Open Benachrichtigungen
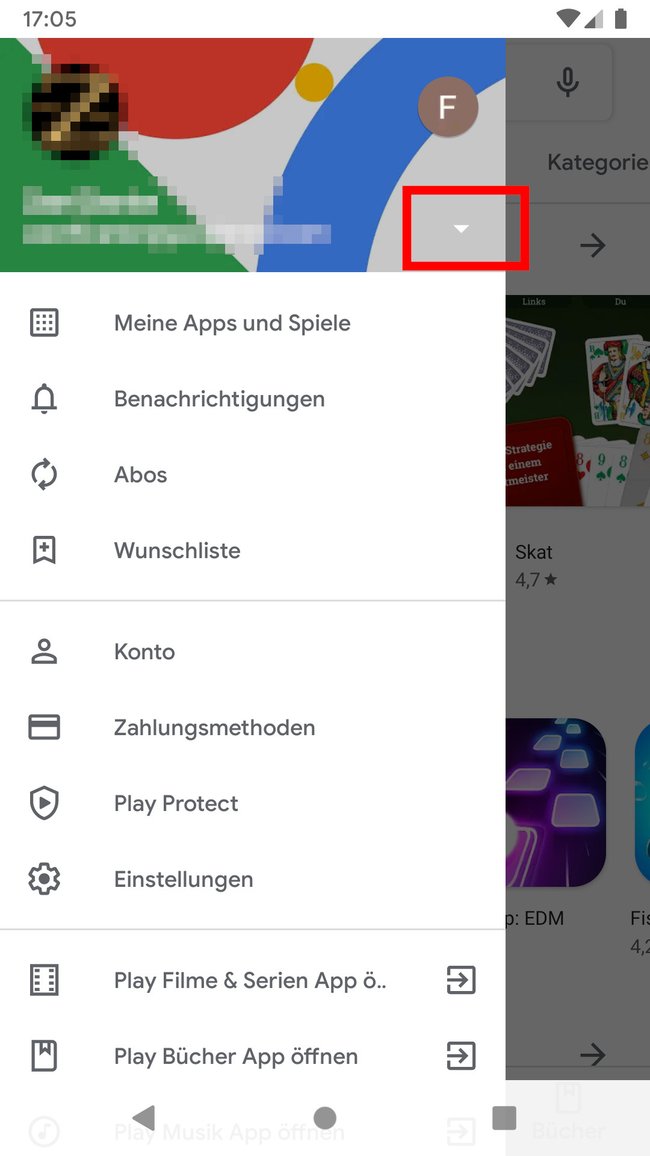The width and height of the screenshot is (650, 1156). coord(253,399)
